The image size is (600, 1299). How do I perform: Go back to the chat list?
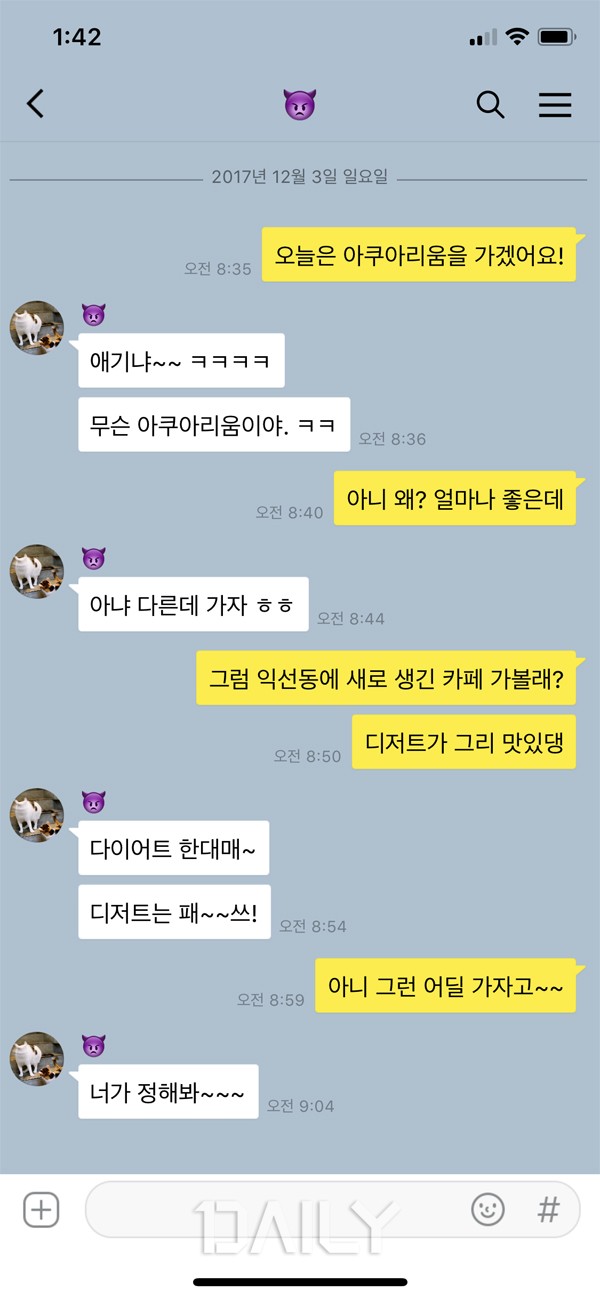click(36, 104)
